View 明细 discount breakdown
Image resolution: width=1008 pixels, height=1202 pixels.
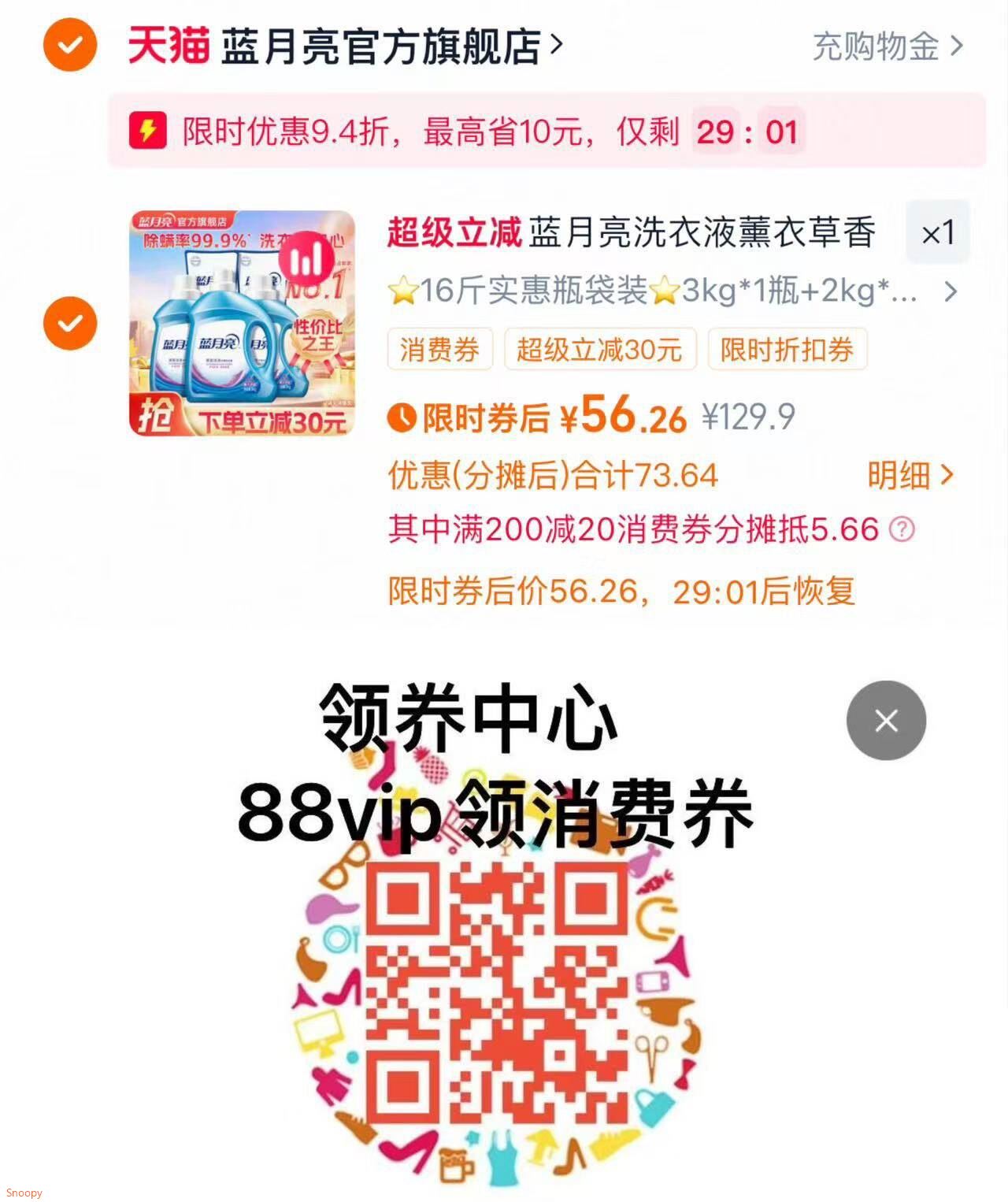coord(910,475)
